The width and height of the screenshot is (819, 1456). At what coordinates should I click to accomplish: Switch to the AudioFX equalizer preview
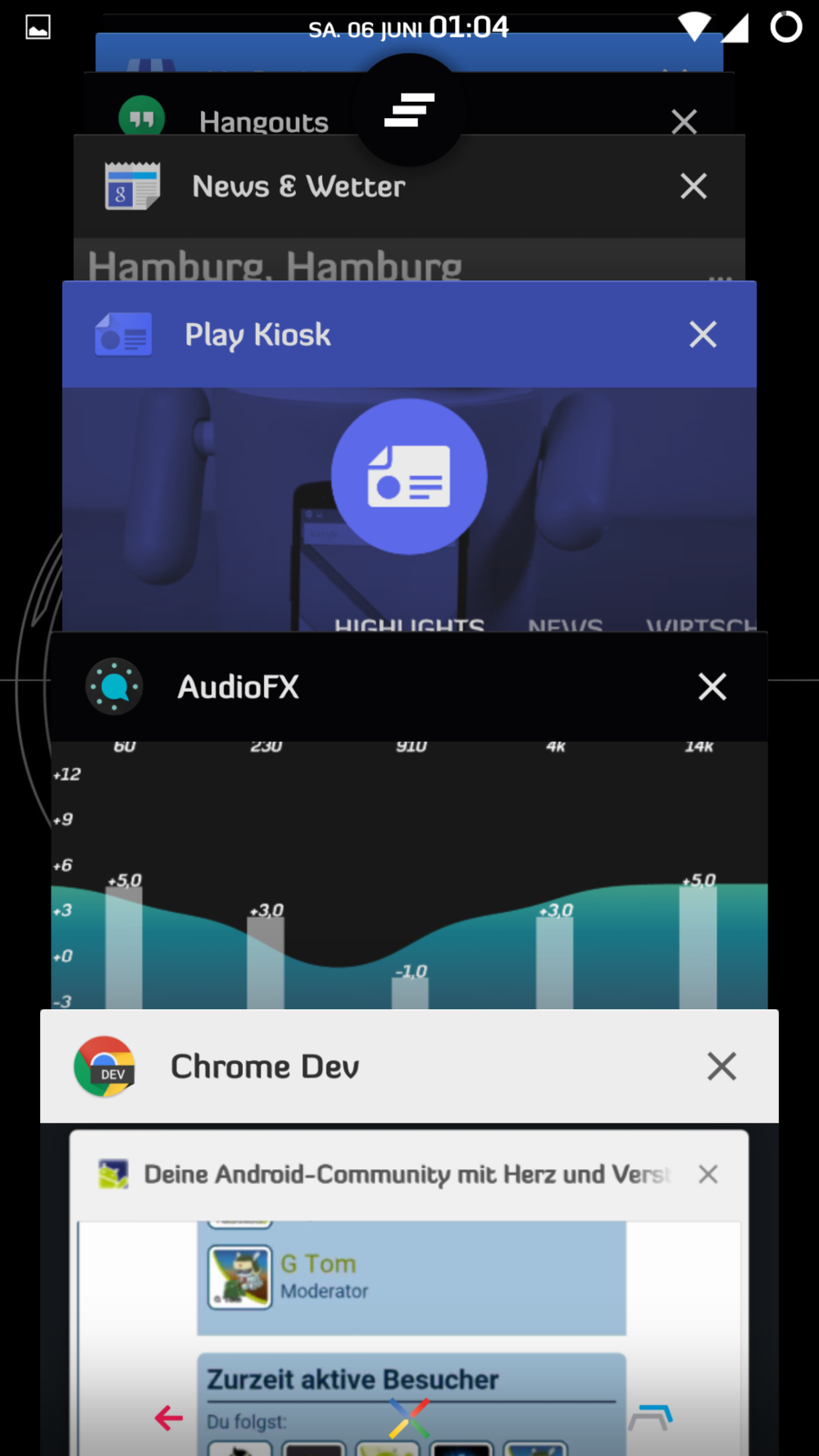click(x=409, y=874)
